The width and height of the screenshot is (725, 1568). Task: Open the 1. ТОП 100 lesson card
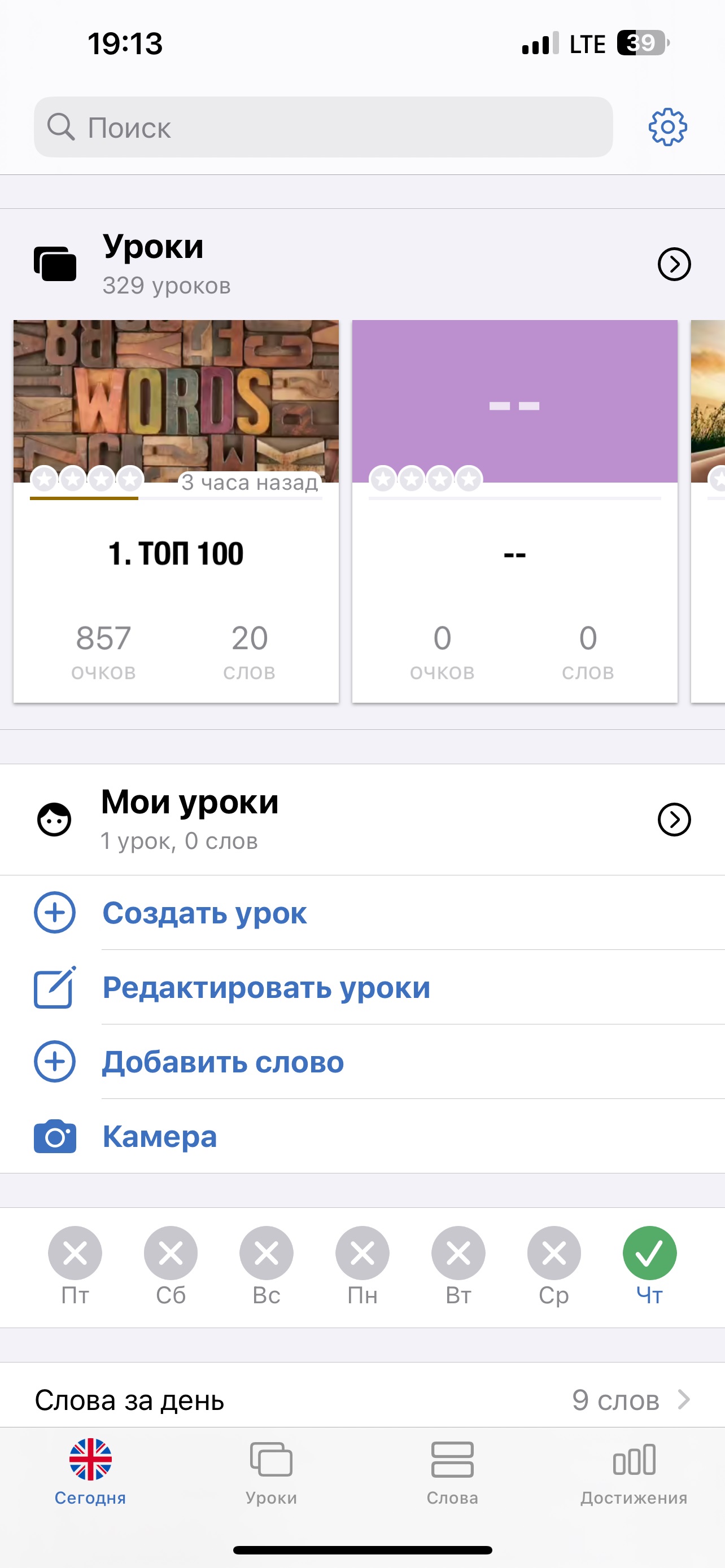pyautogui.click(x=176, y=511)
